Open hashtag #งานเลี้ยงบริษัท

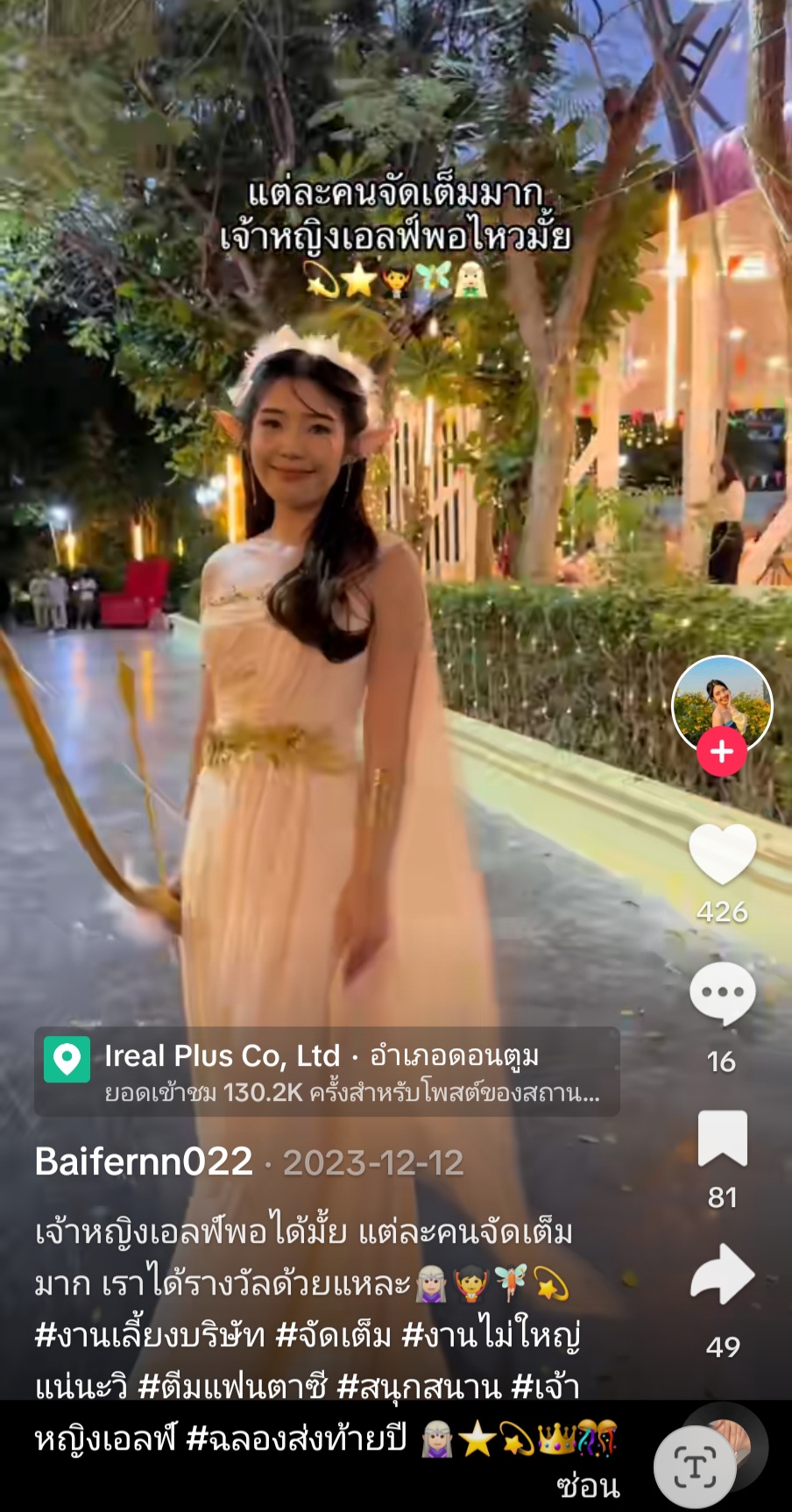pos(149,1335)
